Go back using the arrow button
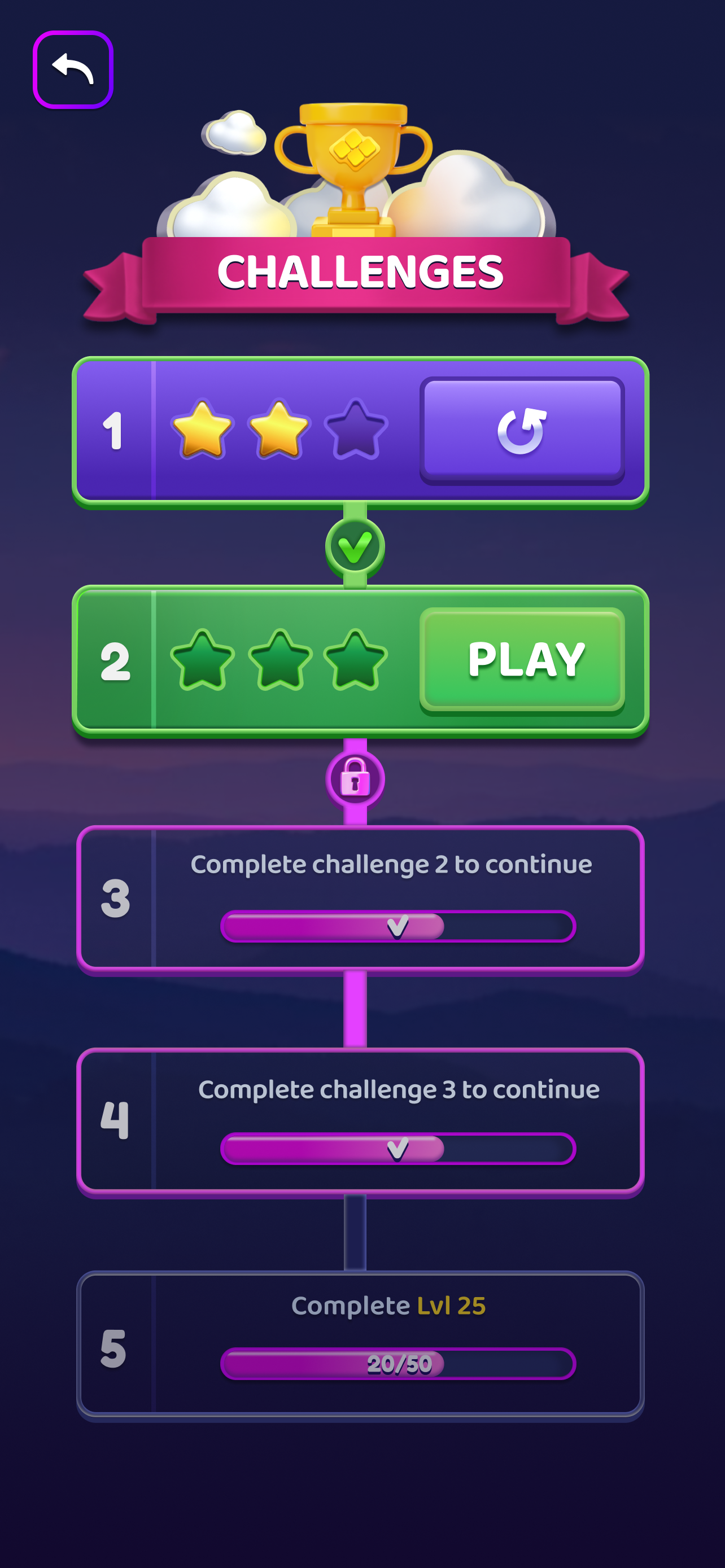This screenshot has height=1568, width=725. pyautogui.click(x=73, y=70)
